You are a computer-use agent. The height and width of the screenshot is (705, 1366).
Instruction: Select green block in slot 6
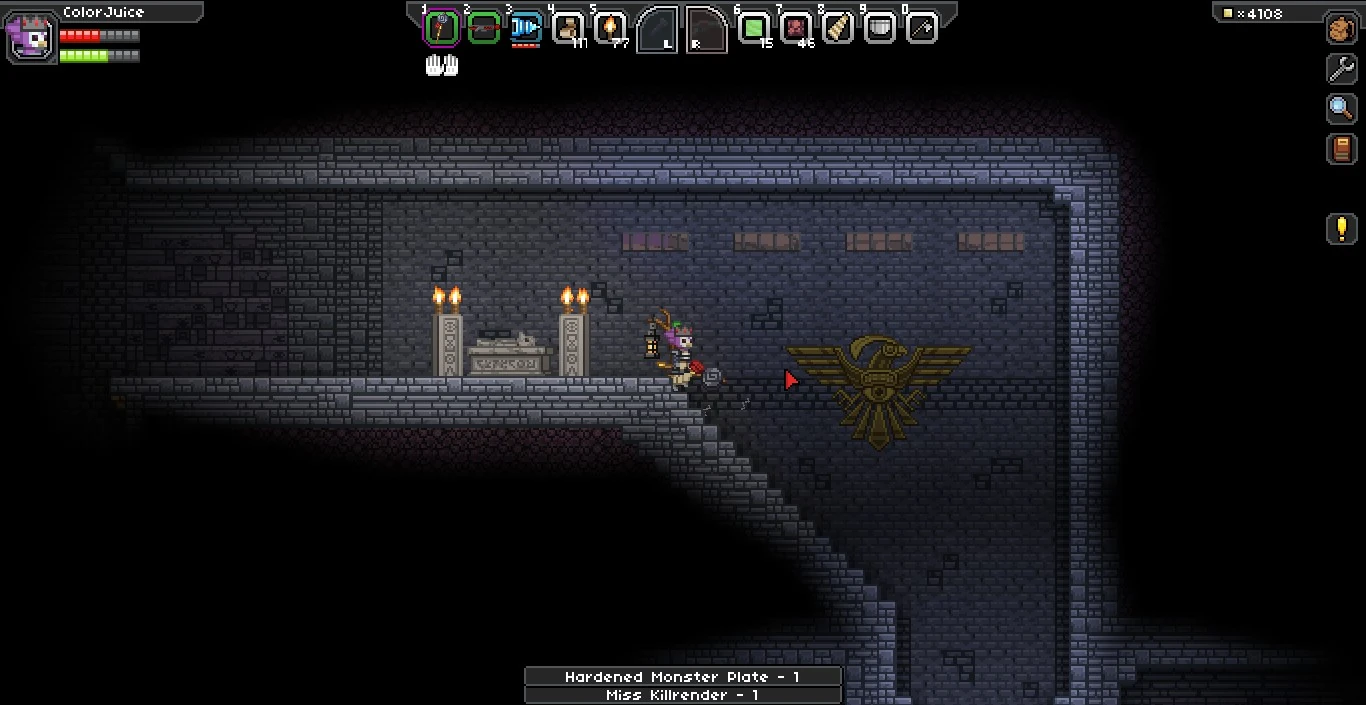(754, 28)
